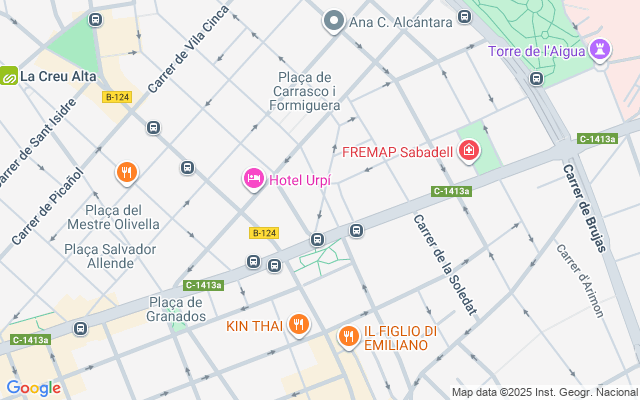
Task: Open the IL FIGLIO DI EMILIANO restaurant pin
Action: (x=349, y=337)
